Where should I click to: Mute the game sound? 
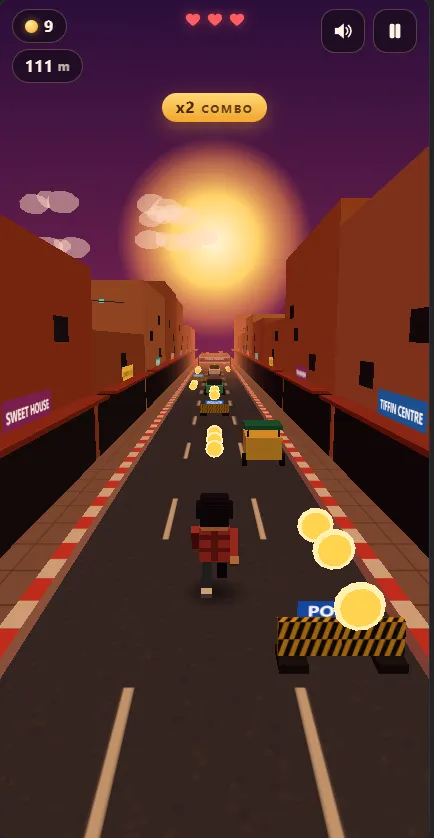coord(343,31)
